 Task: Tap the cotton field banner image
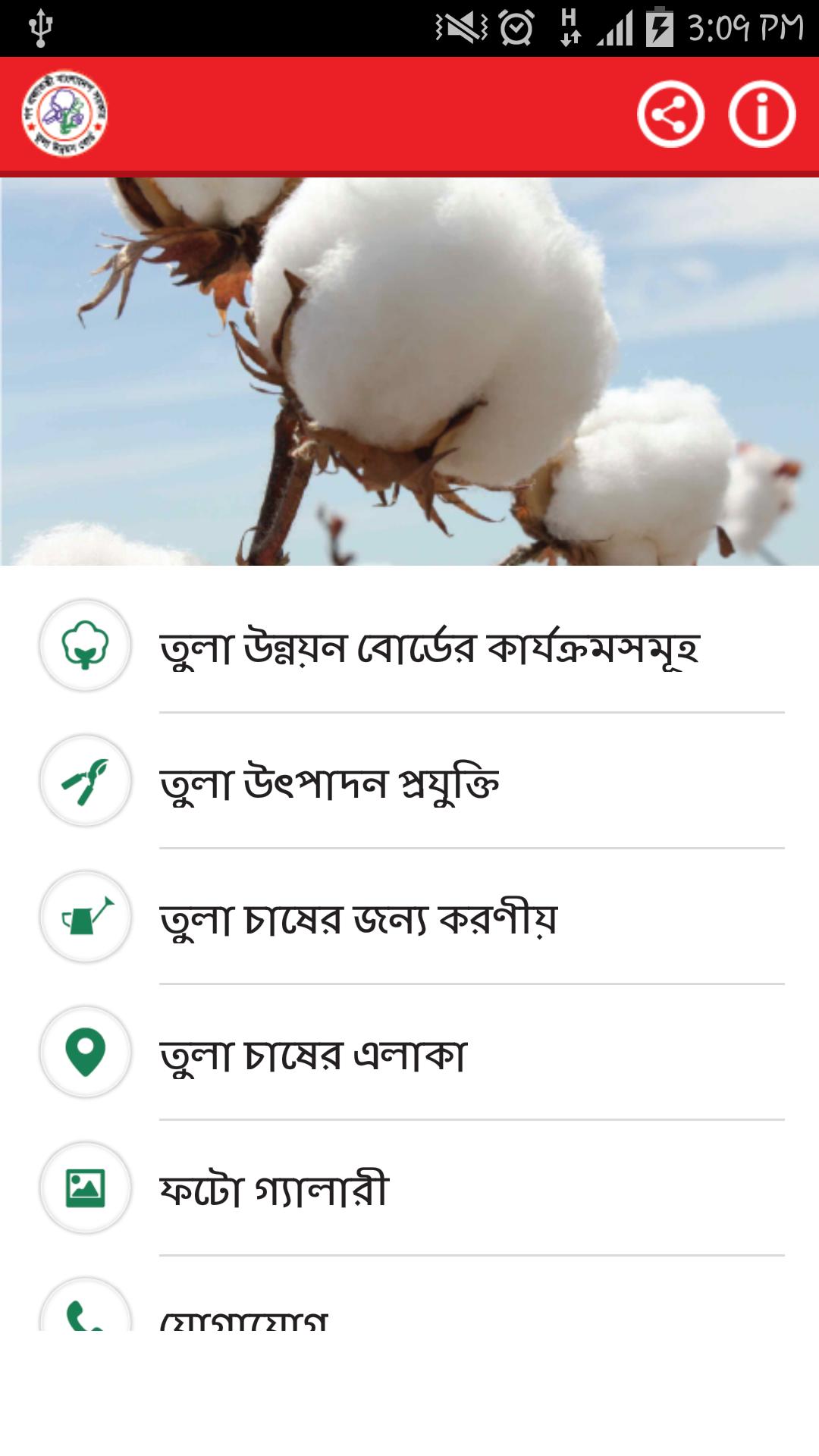point(409,372)
